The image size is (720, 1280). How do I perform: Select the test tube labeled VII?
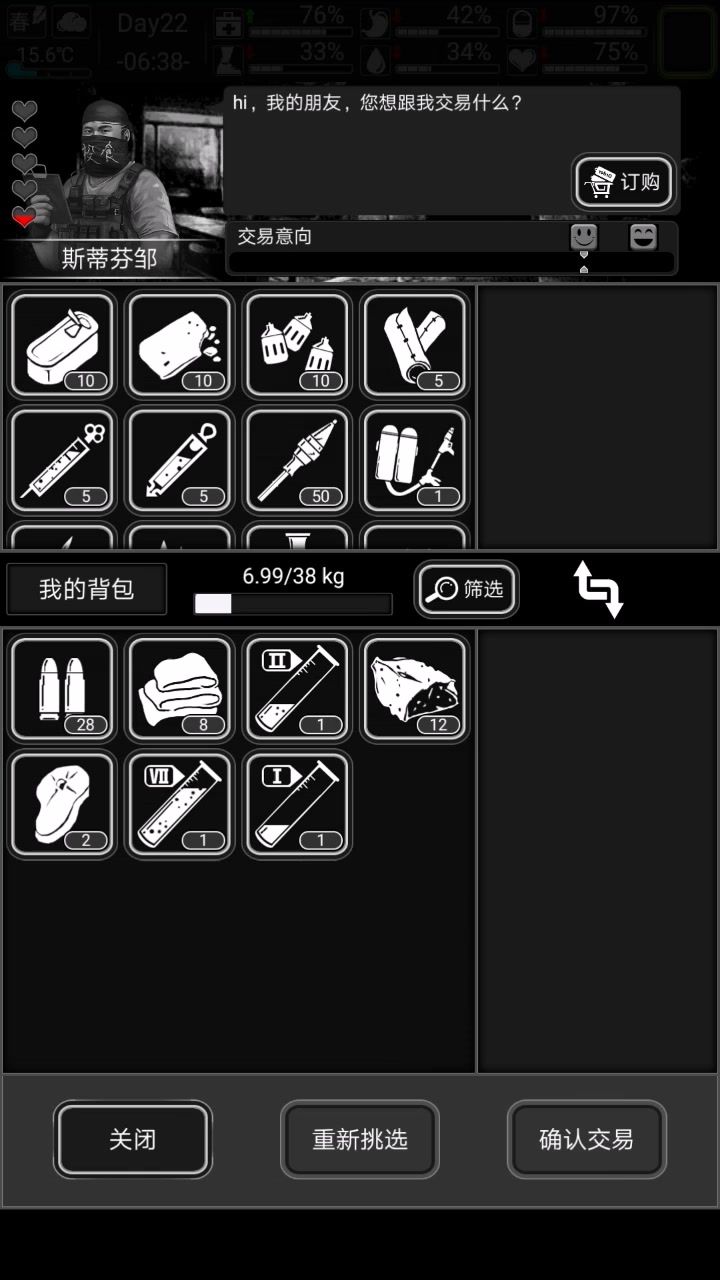tap(180, 804)
